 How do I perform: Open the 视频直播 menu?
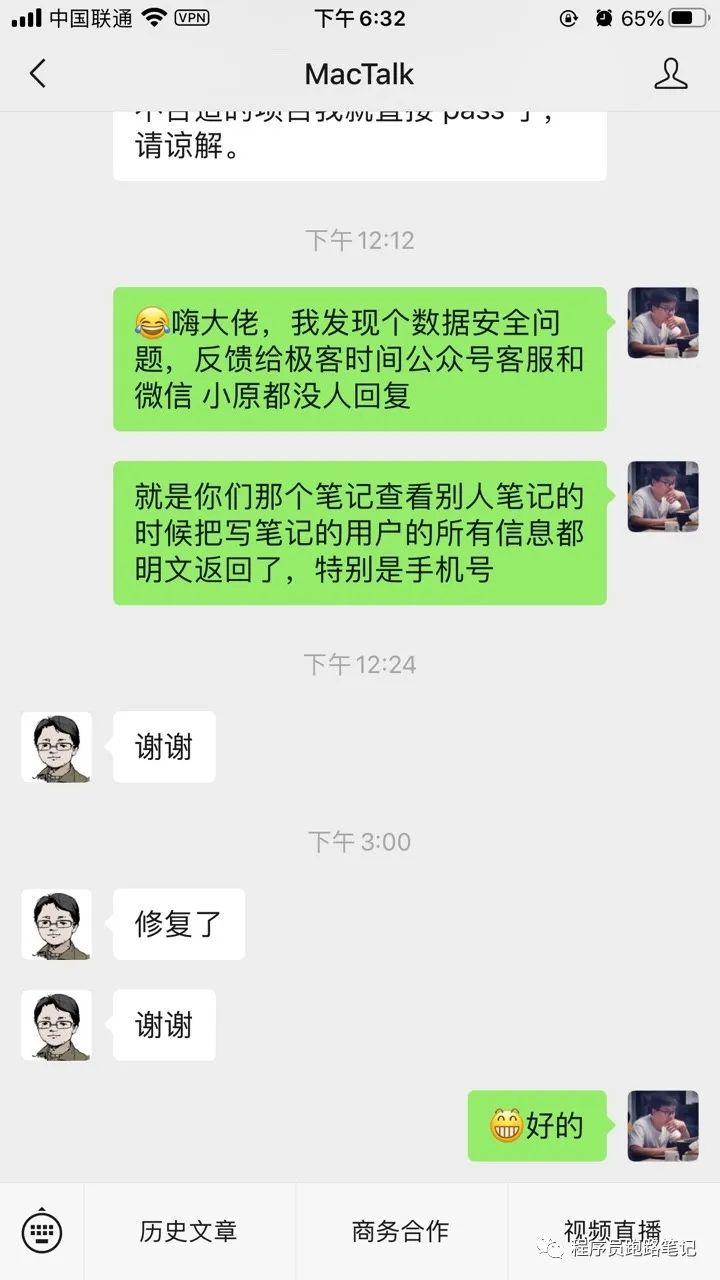click(x=612, y=1231)
